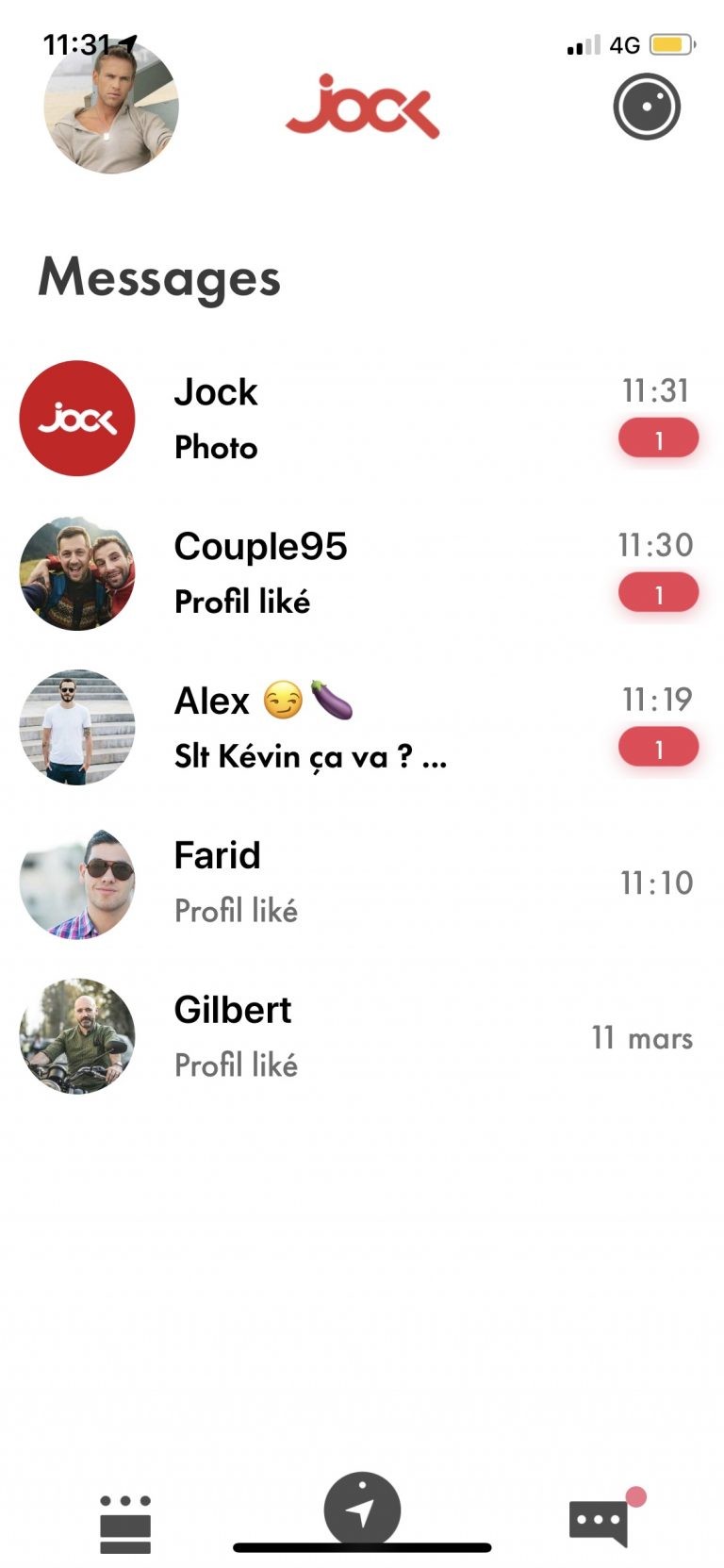Screen dimensions: 724x1568
Task: Select the messages chat bubble tab
Action: 600,1523
